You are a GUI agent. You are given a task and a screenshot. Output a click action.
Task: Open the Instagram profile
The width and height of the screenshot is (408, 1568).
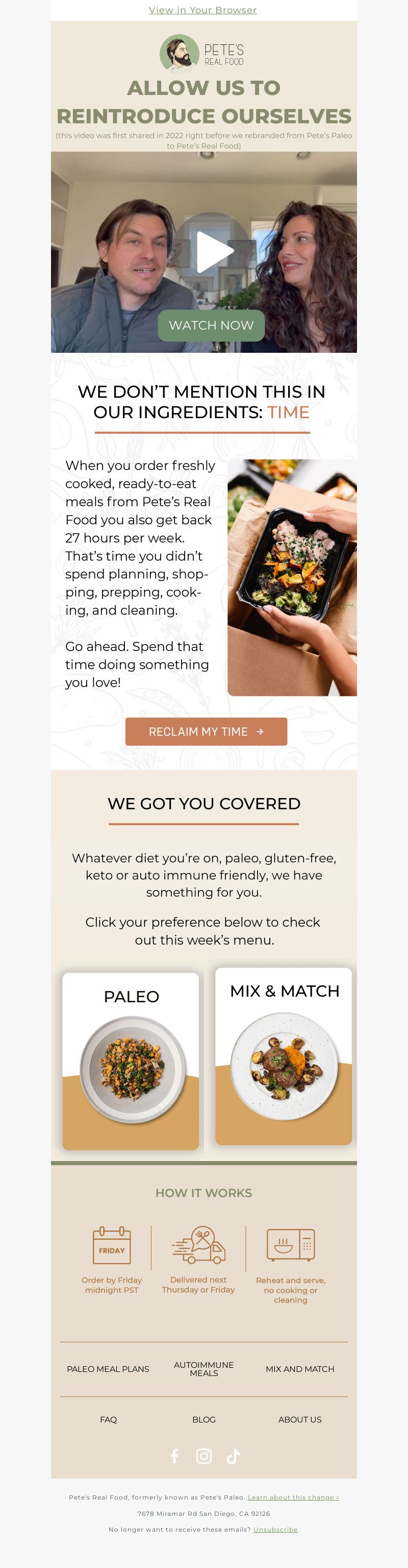point(203,1455)
